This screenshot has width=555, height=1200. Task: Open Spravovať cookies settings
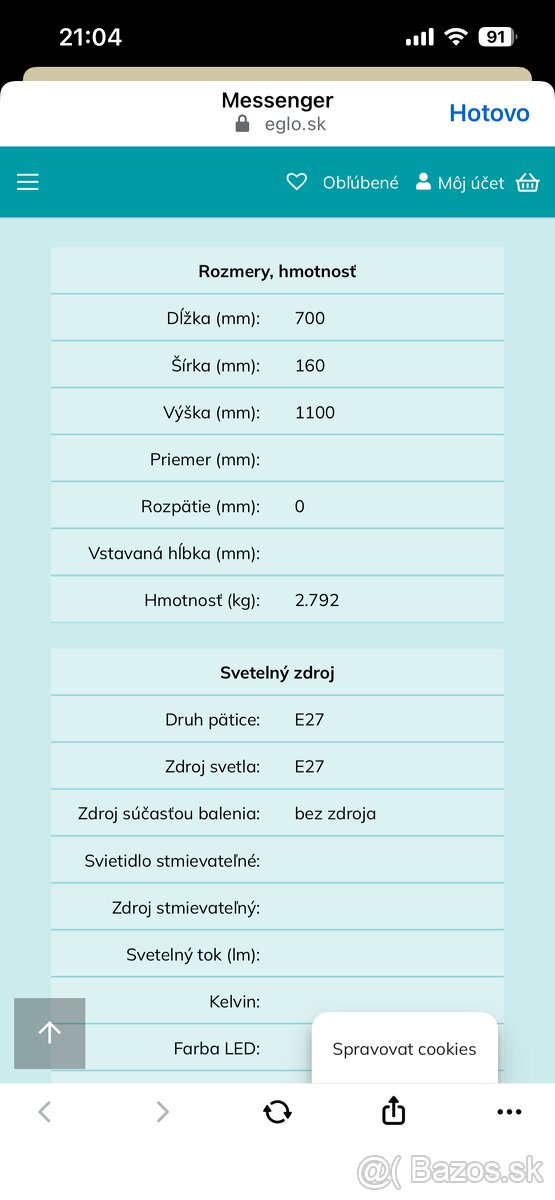pyautogui.click(x=404, y=1049)
